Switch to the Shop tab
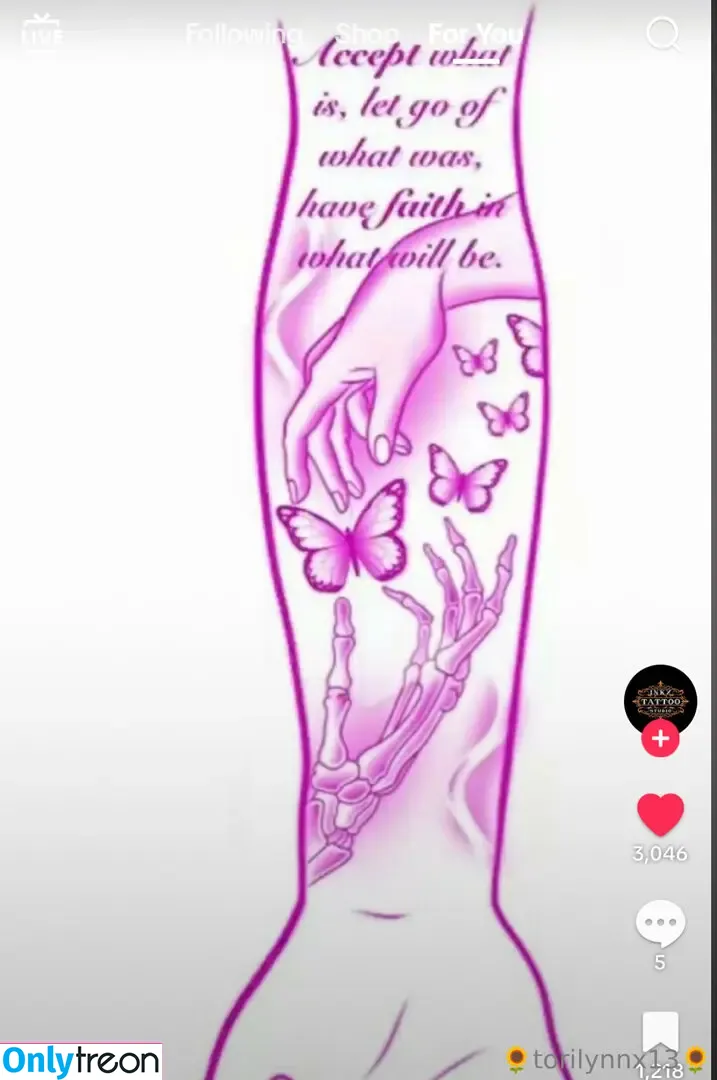 [367, 35]
